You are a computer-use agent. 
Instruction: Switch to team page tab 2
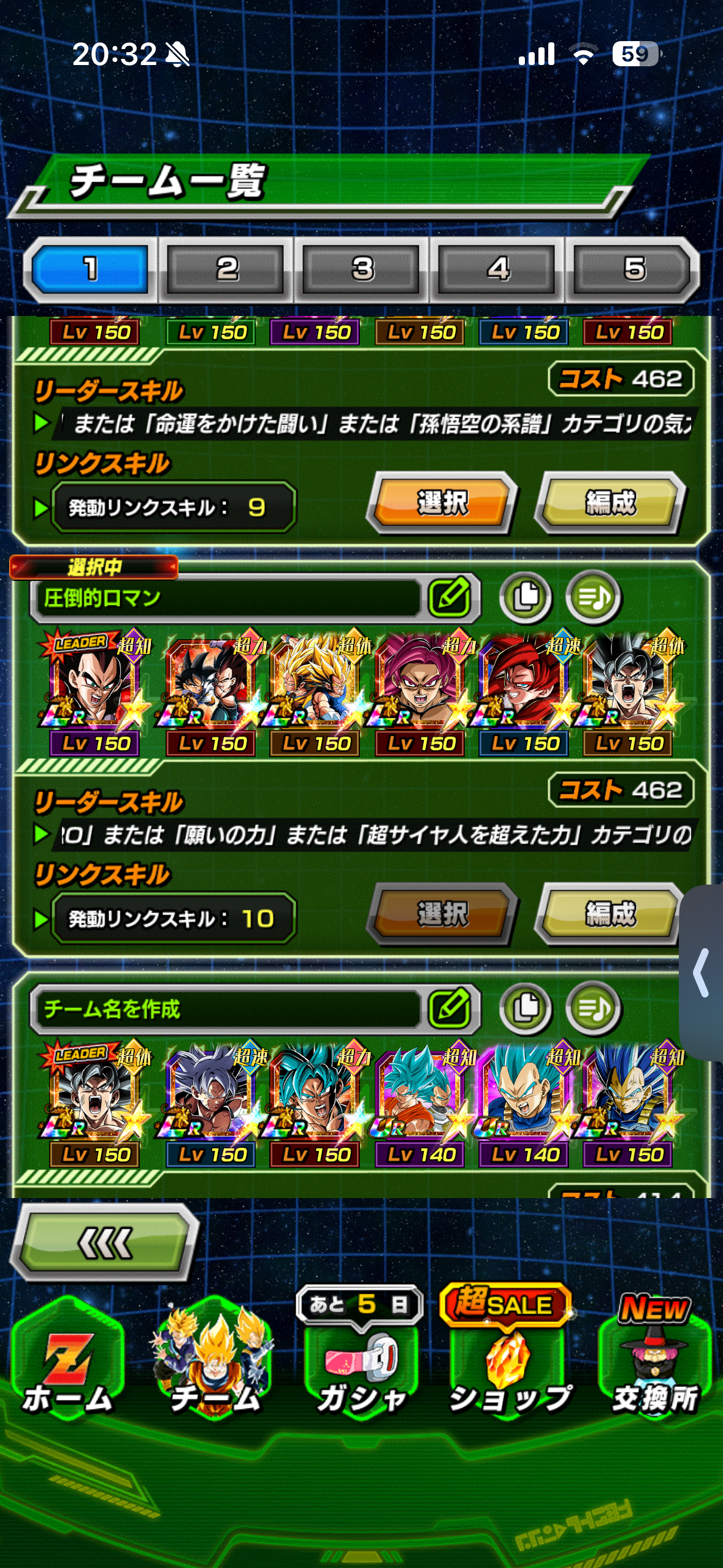point(226,269)
